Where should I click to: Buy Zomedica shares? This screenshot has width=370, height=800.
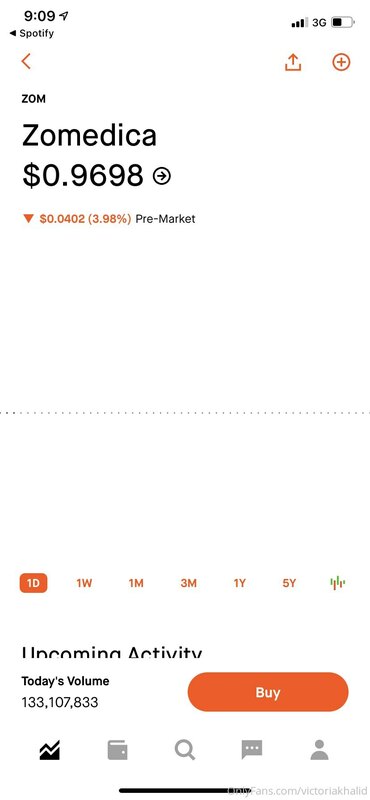tap(268, 692)
